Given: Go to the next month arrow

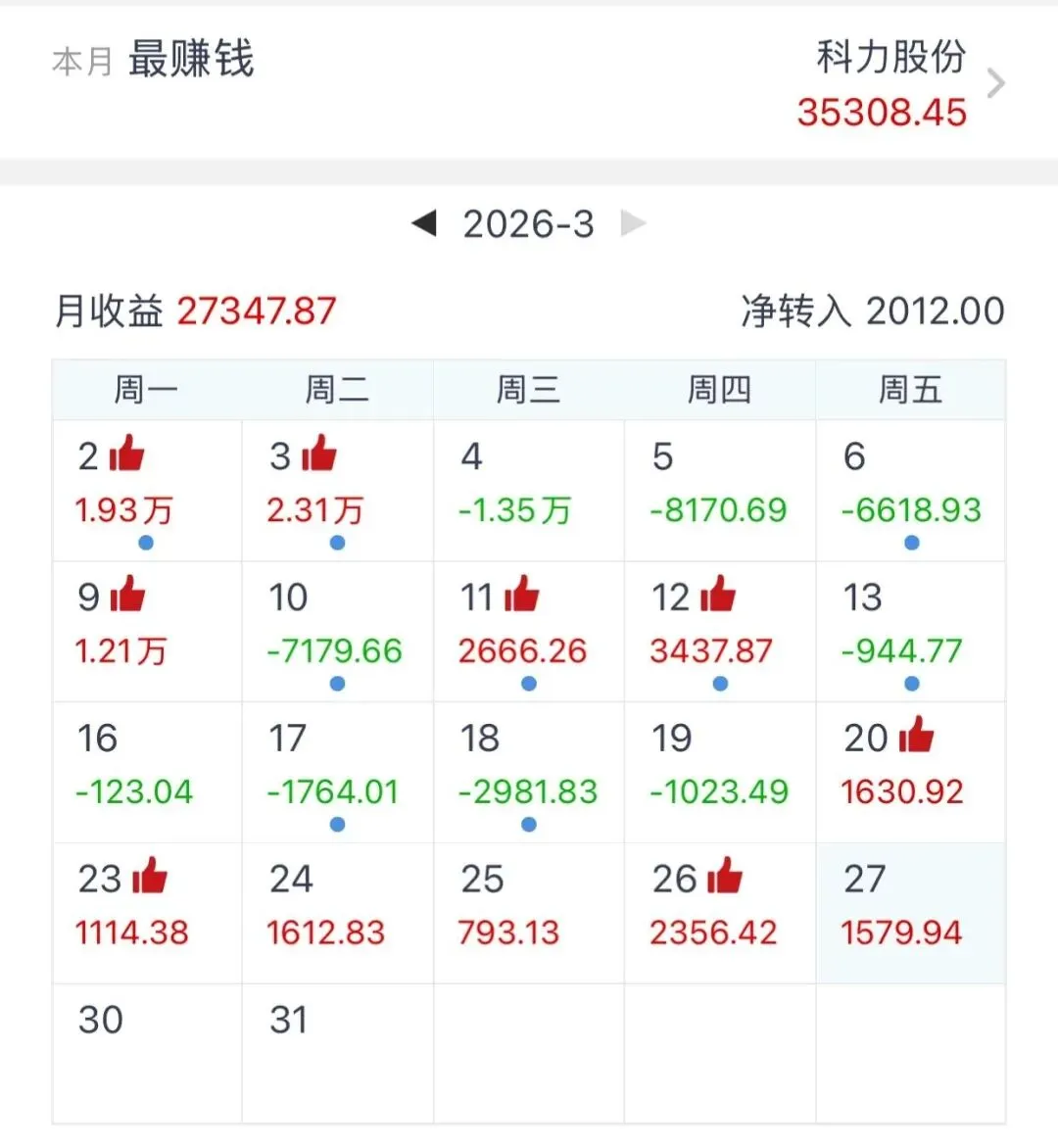Looking at the screenshot, I should pyautogui.click(x=634, y=224).
